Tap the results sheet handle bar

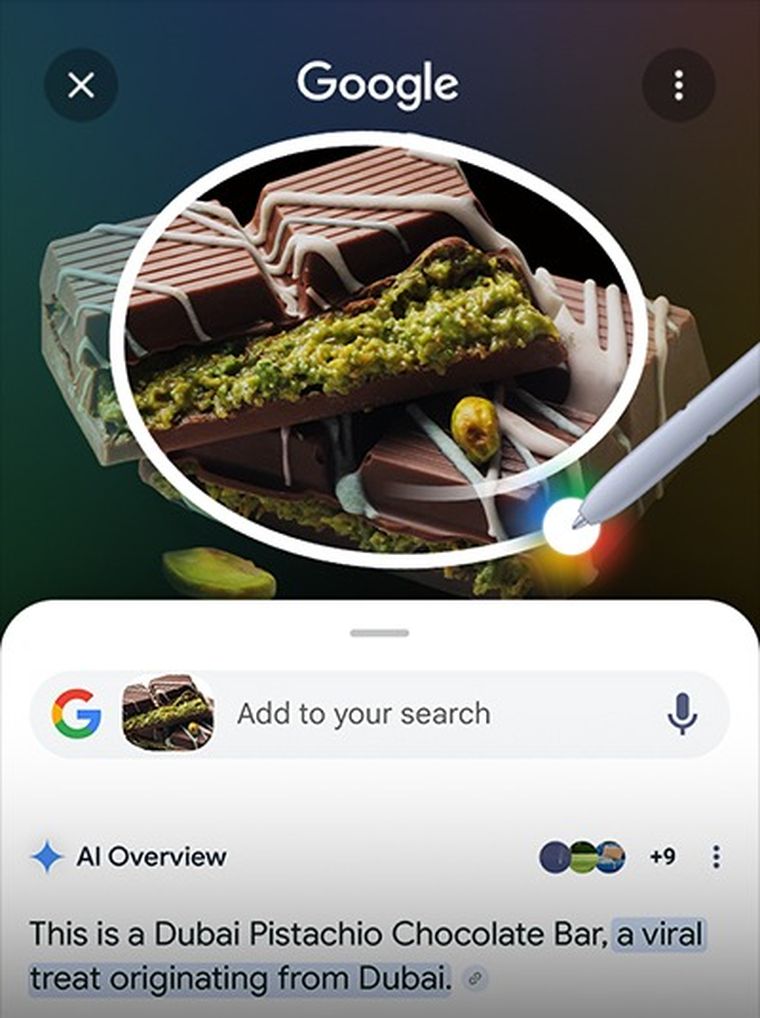[380, 633]
